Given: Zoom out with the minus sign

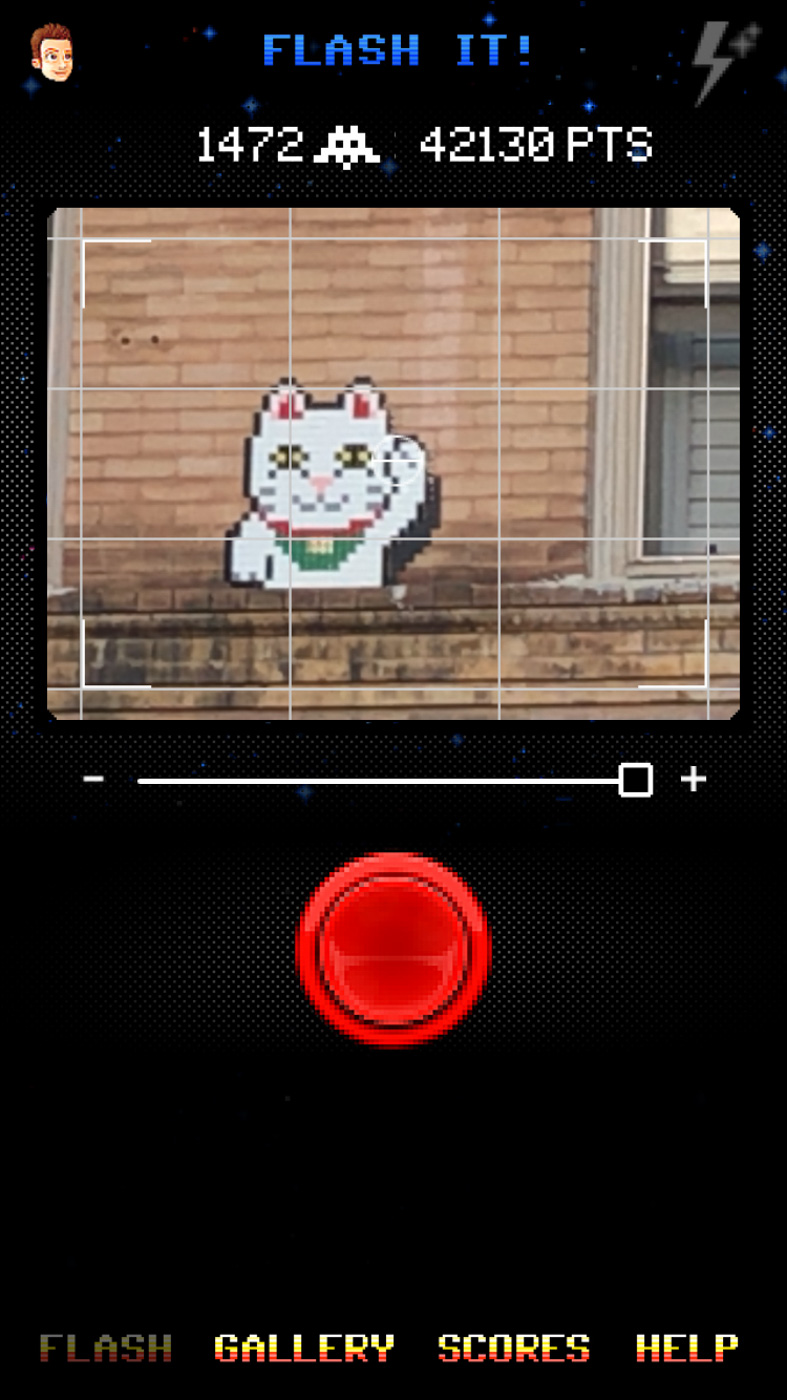Looking at the screenshot, I should 94,779.
